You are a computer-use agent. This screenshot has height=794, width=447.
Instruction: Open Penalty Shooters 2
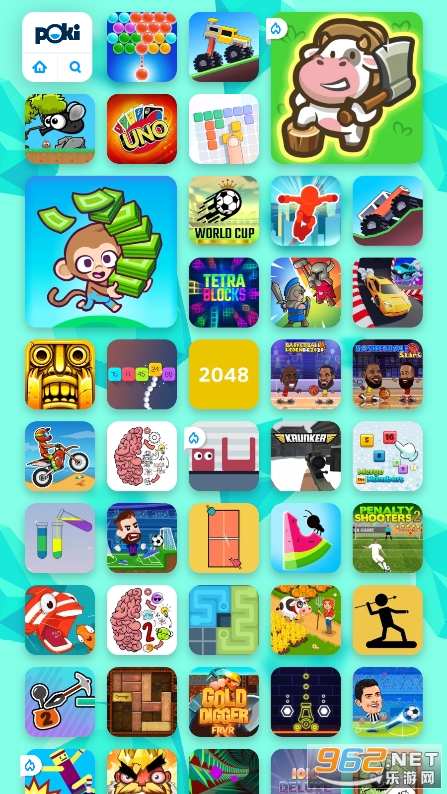pyautogui.click(x=388, y=538)
